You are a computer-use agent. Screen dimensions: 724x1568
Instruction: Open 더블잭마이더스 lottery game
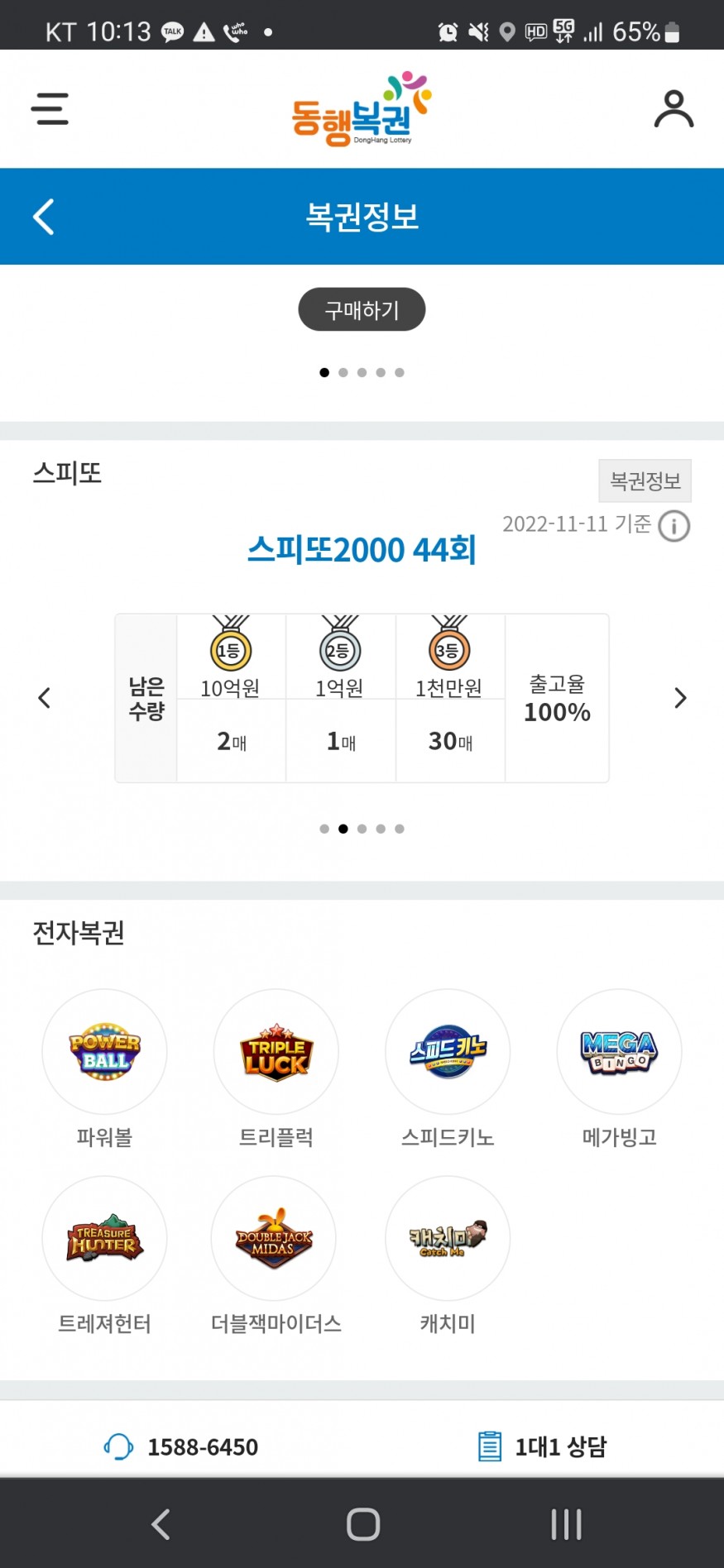click(275, 1239)
